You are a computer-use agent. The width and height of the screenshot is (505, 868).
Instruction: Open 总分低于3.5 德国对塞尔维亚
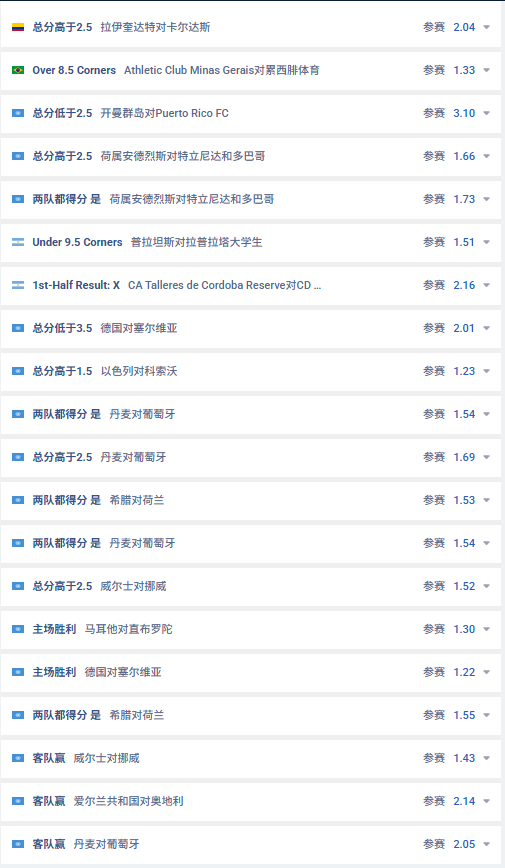coord(251,328)
